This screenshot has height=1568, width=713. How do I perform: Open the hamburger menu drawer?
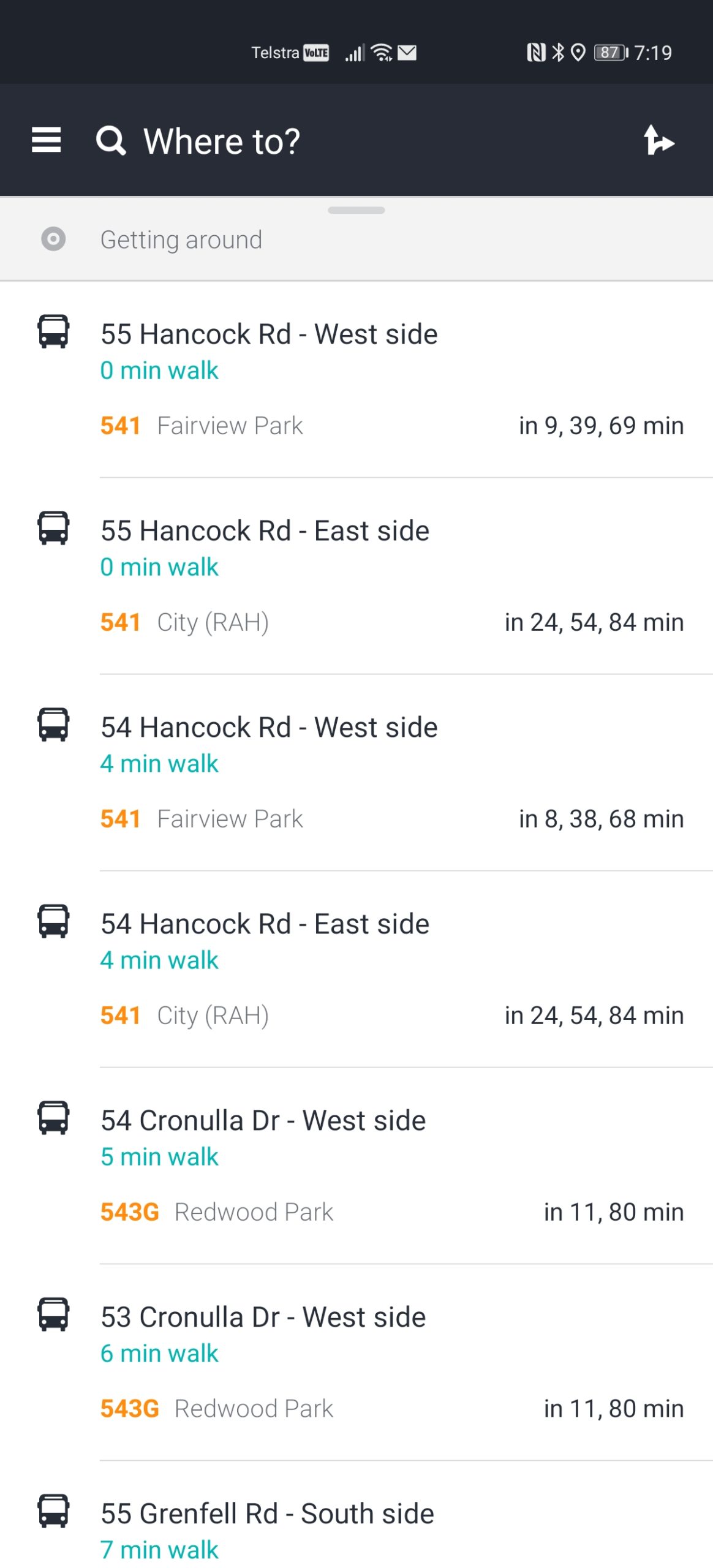point(47,140)
